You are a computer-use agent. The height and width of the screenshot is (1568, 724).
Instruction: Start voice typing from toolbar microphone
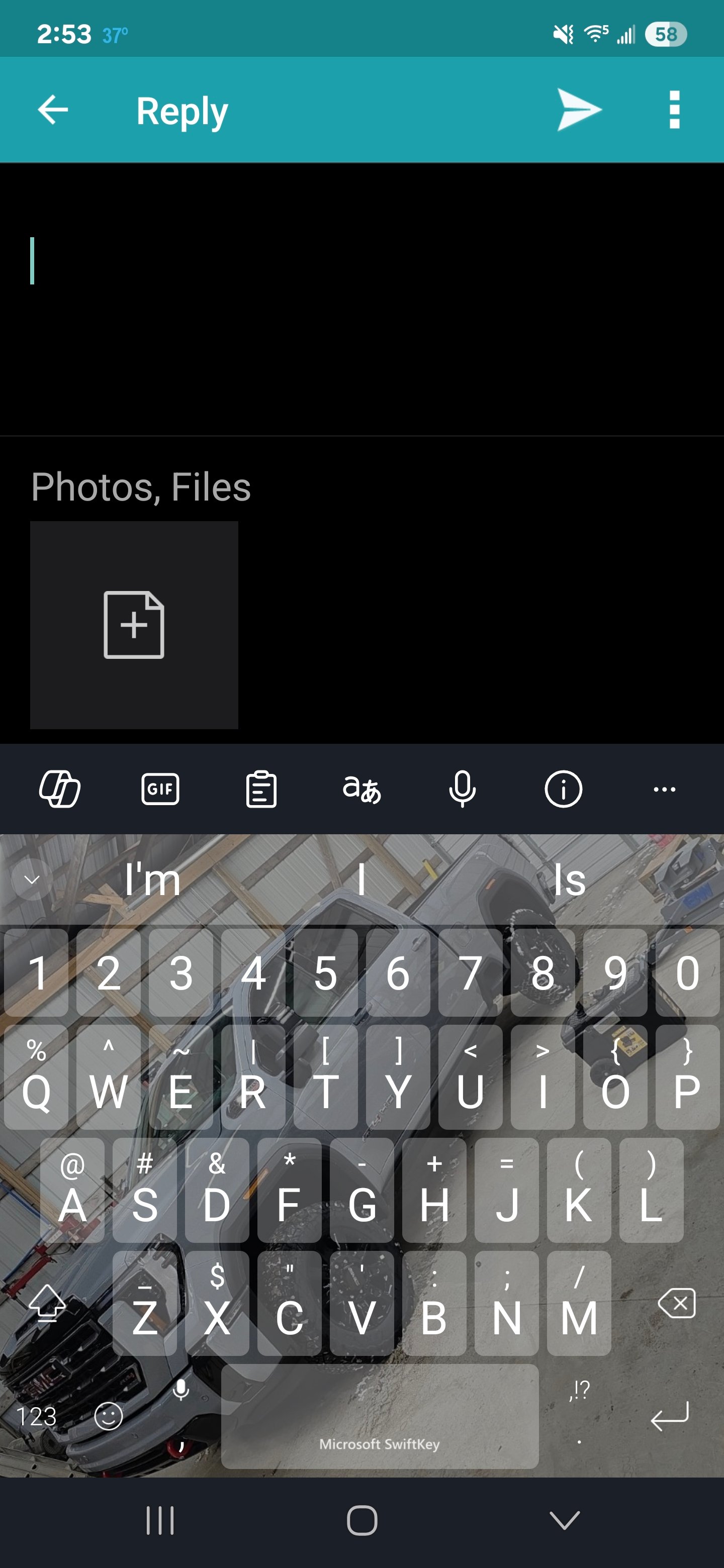[462, 789]
